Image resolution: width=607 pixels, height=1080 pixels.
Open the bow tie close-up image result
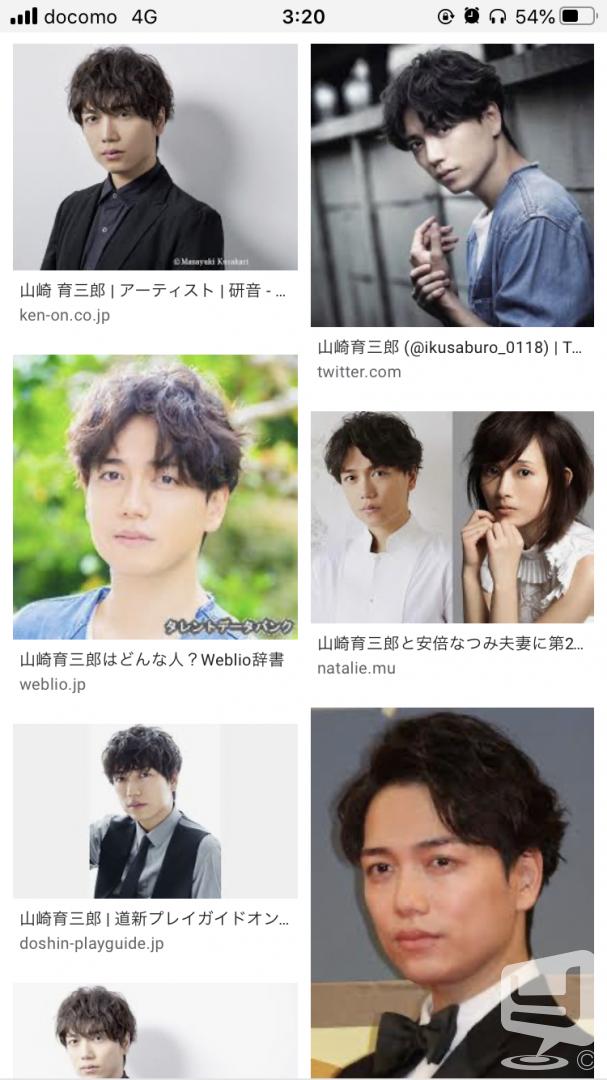(452, 893)
